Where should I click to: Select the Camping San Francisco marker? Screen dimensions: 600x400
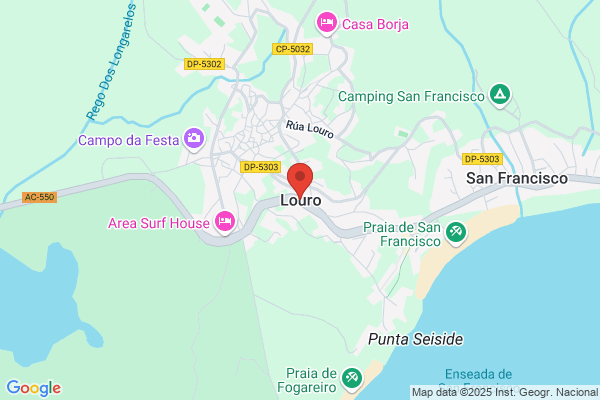[x=500, y=95]
